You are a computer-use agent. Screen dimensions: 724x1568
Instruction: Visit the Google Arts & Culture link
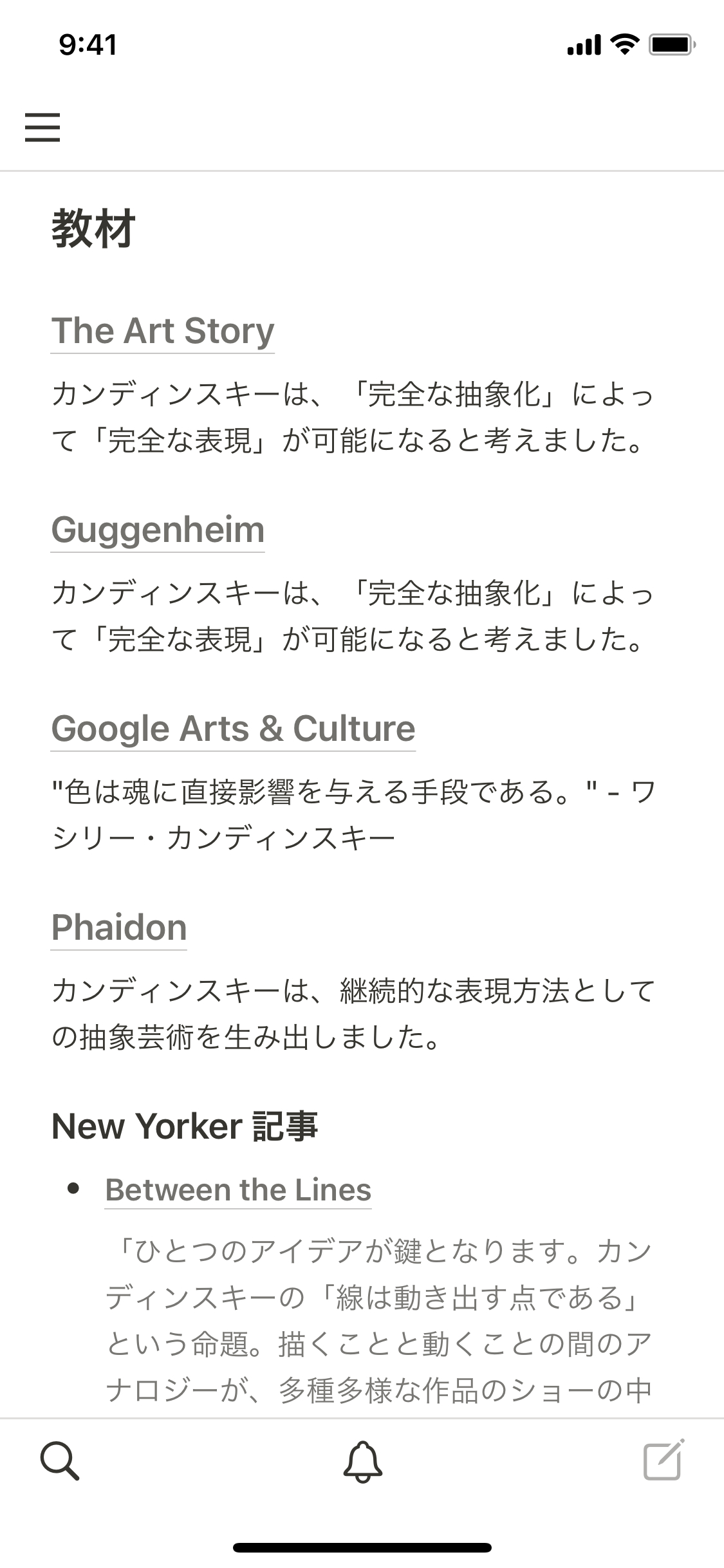pos(233,729)
